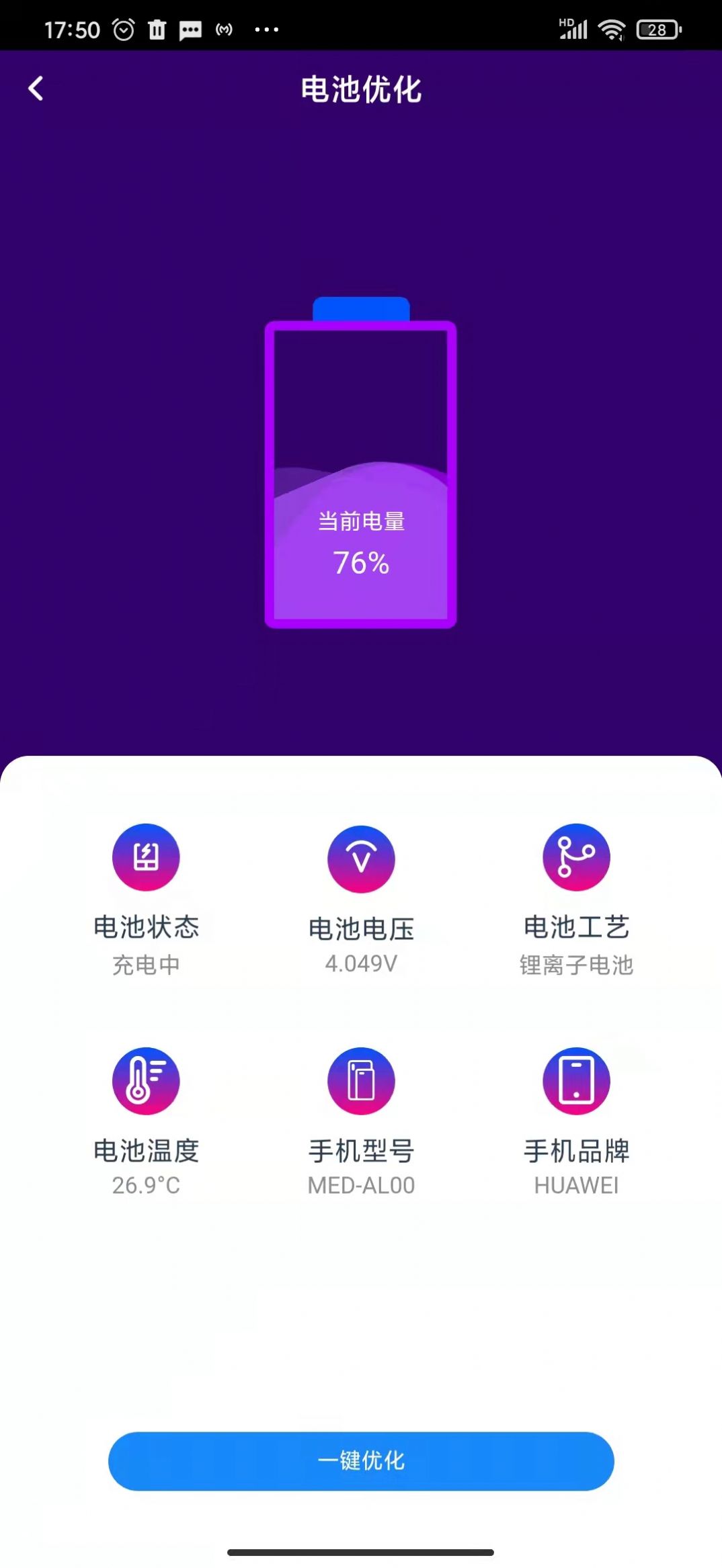Tap the trash icon in the status bar
Screen dimensions: 722x1568
157,29
